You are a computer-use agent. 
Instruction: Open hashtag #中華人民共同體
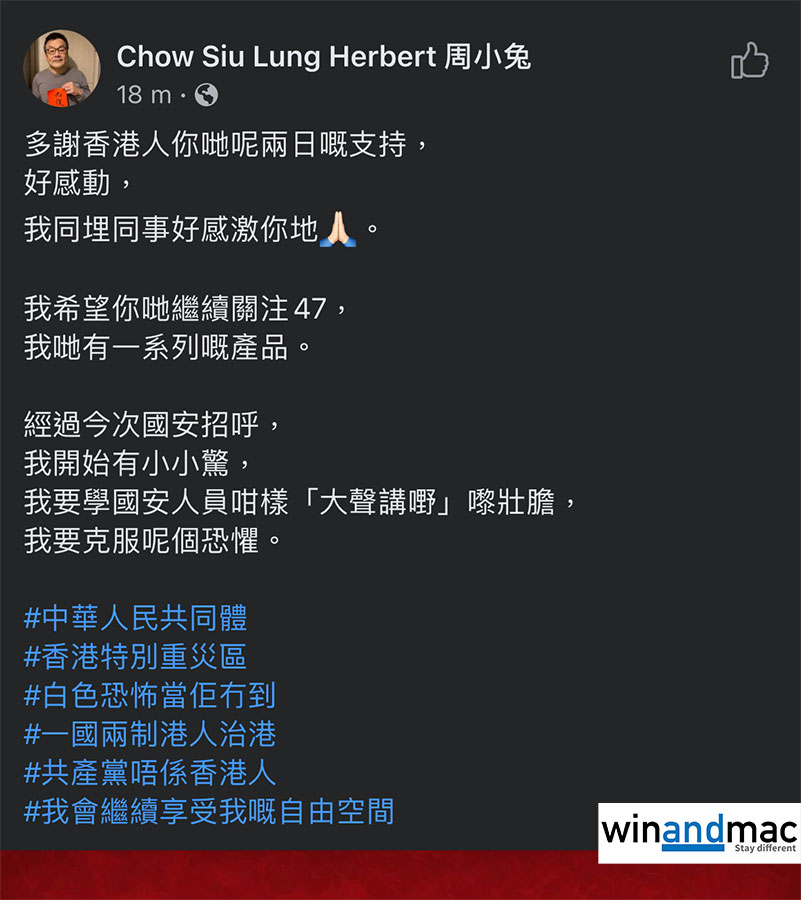click(136, 618)
